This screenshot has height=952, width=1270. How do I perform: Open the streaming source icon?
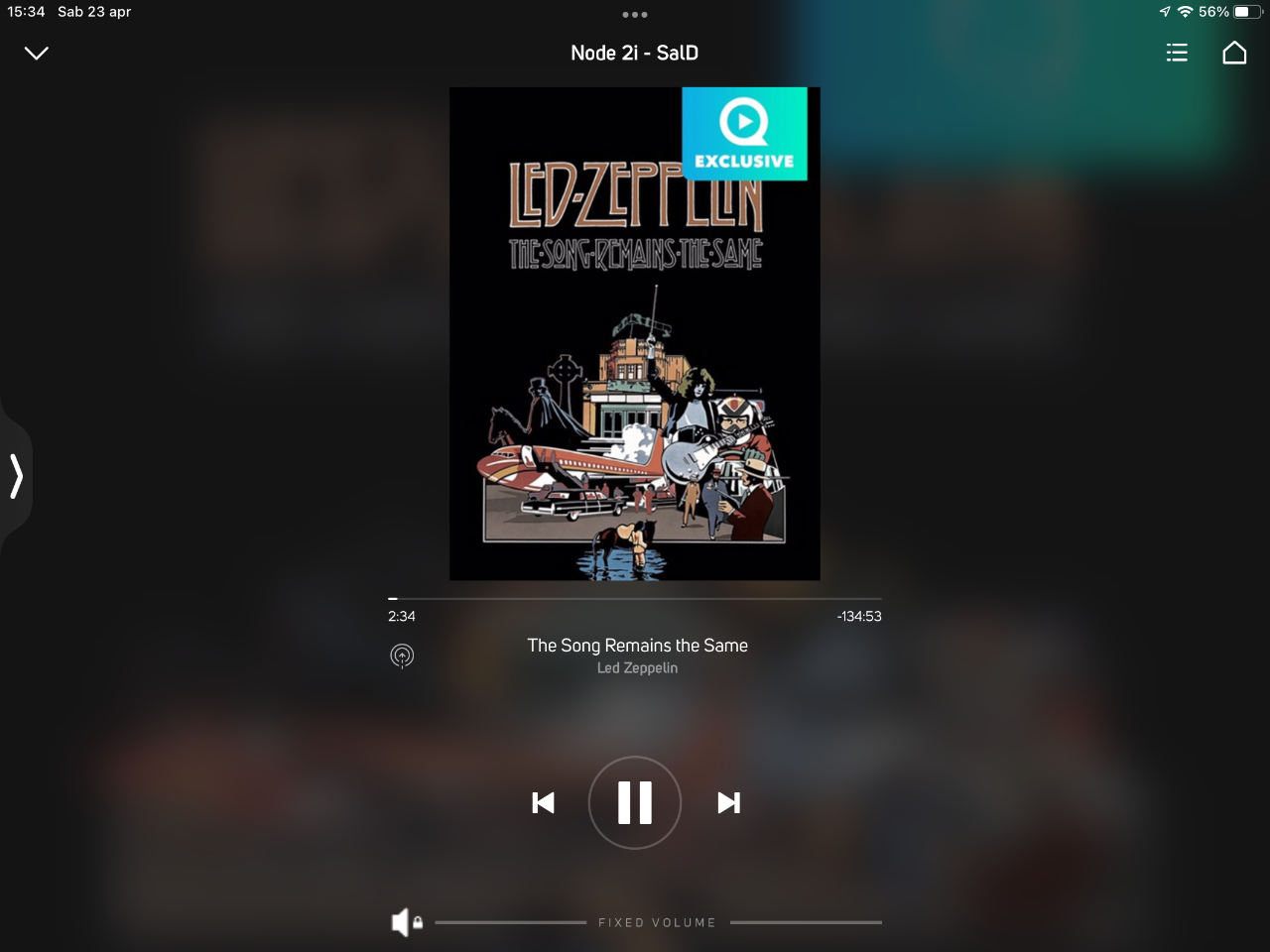[x=402, y=655]
